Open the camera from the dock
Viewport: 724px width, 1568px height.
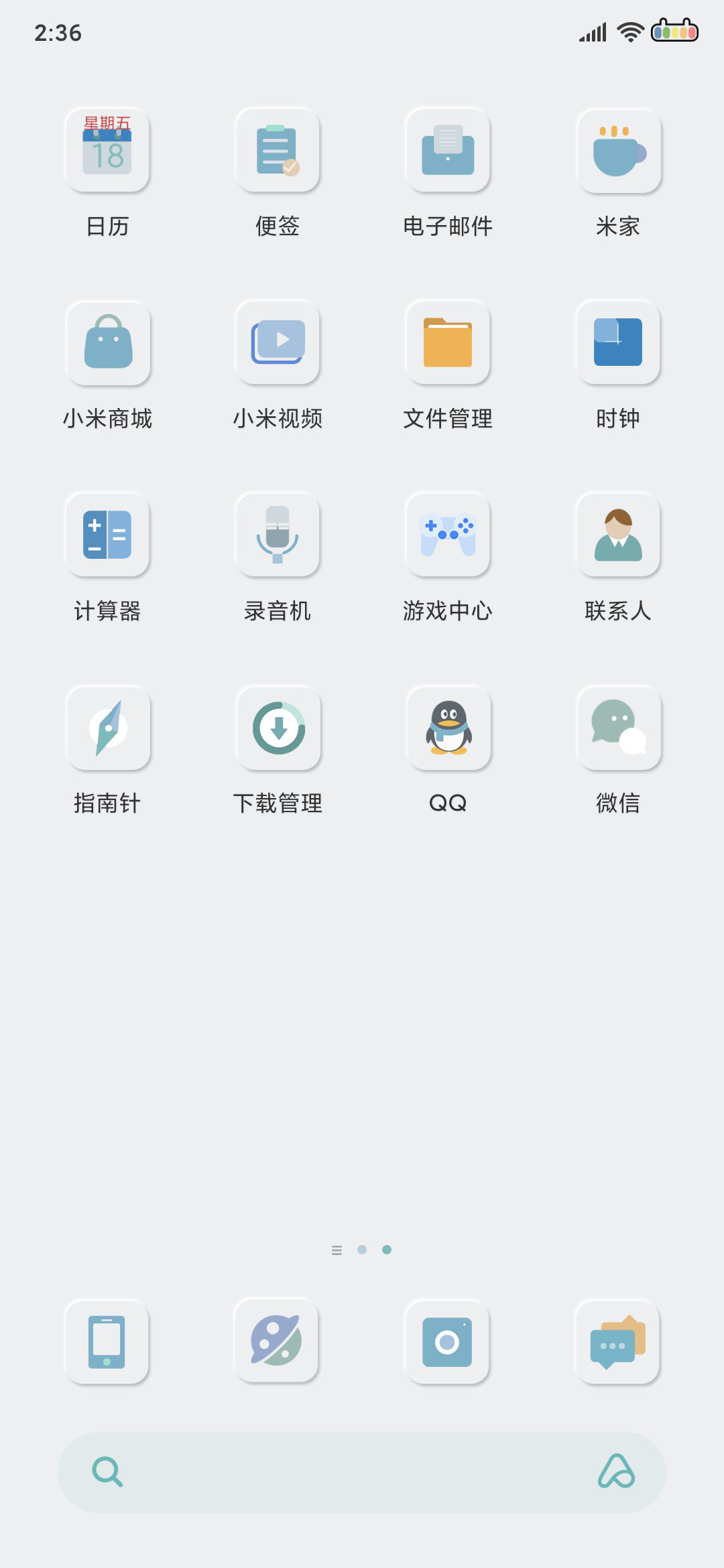448,1342
